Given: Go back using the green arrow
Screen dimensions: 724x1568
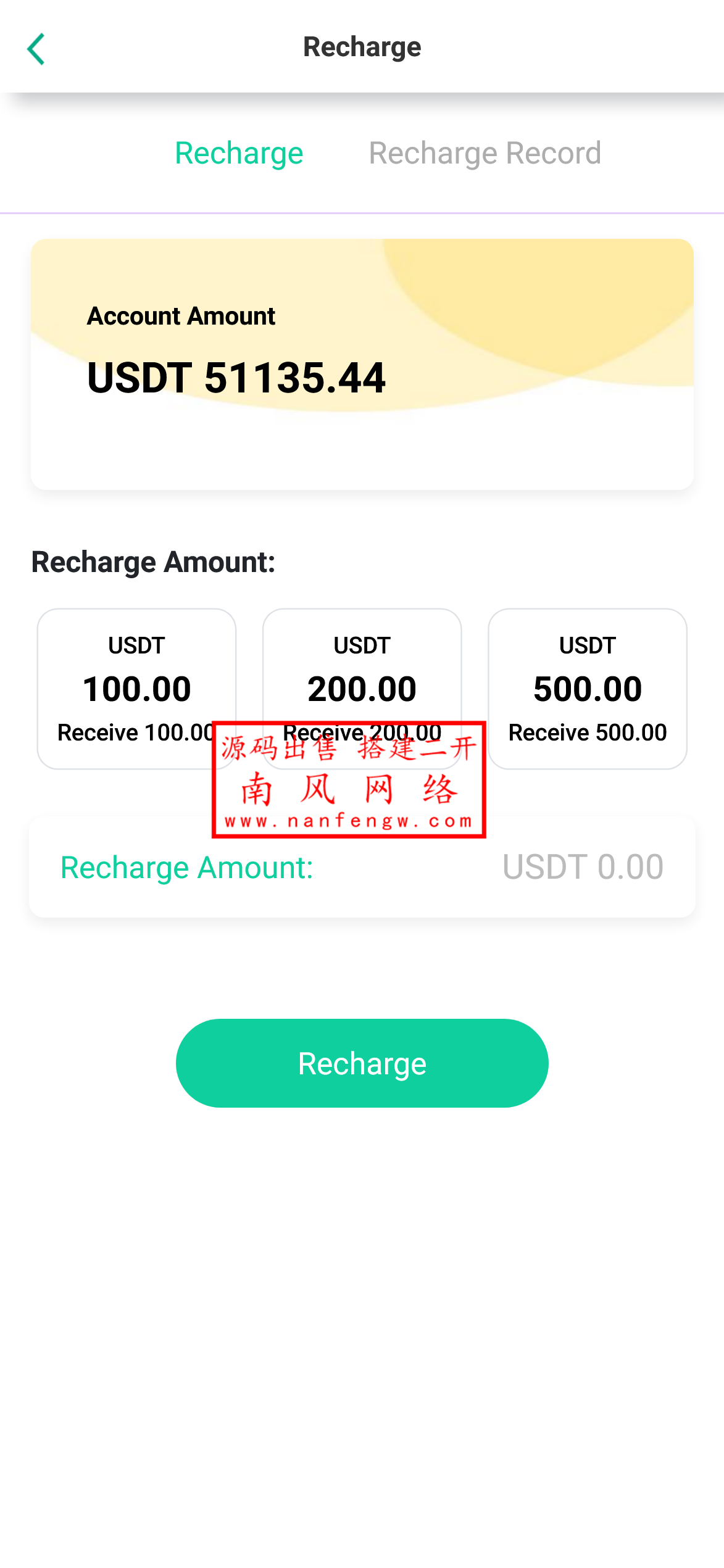Looking at the screenshot, I should click(36, 49).
